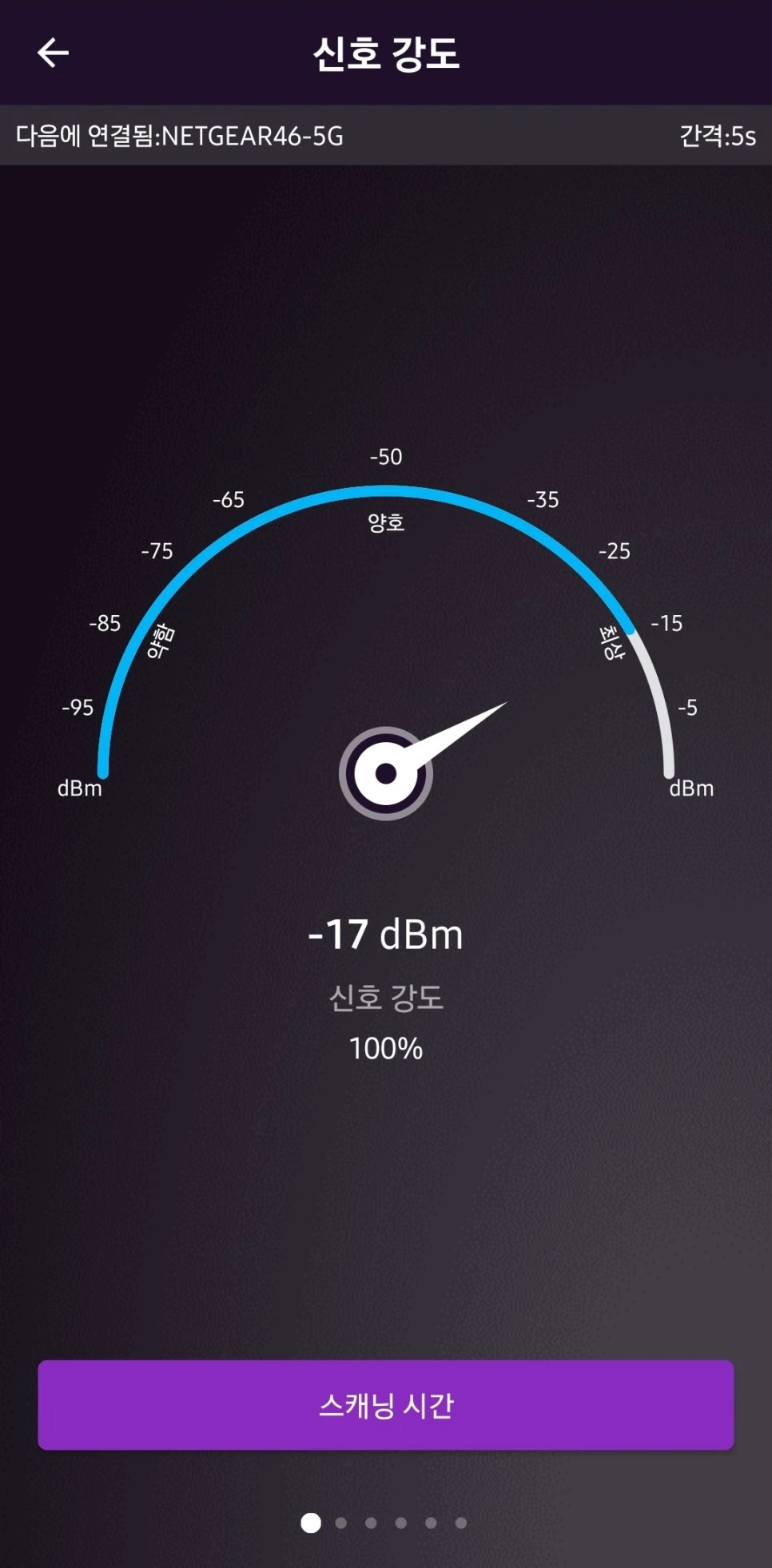Tap the blue gauge arc

pos(386,490)
